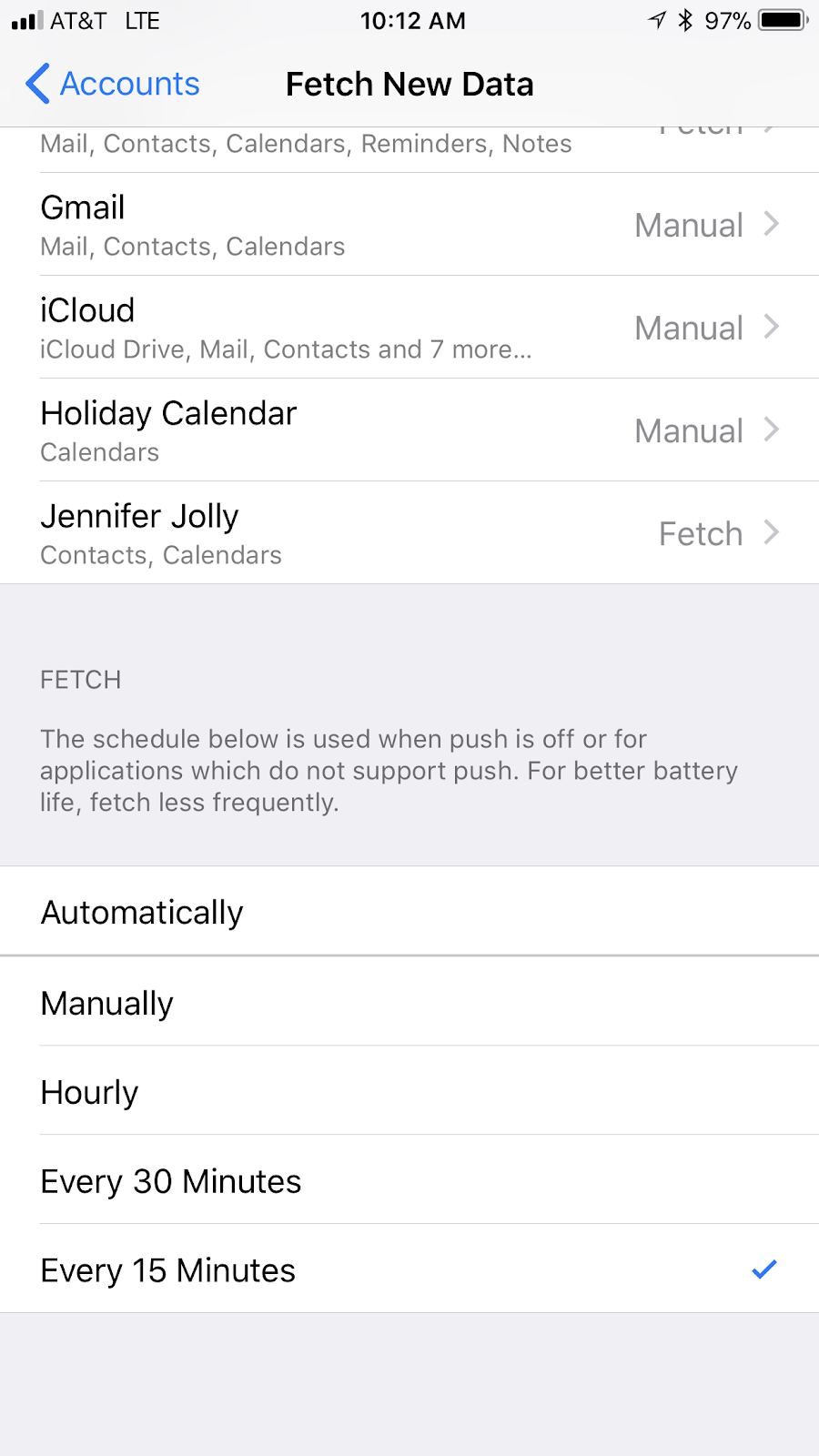Select Automatically fetch schedule
This screenshot has height=1456, width=819.
point(409,912)
